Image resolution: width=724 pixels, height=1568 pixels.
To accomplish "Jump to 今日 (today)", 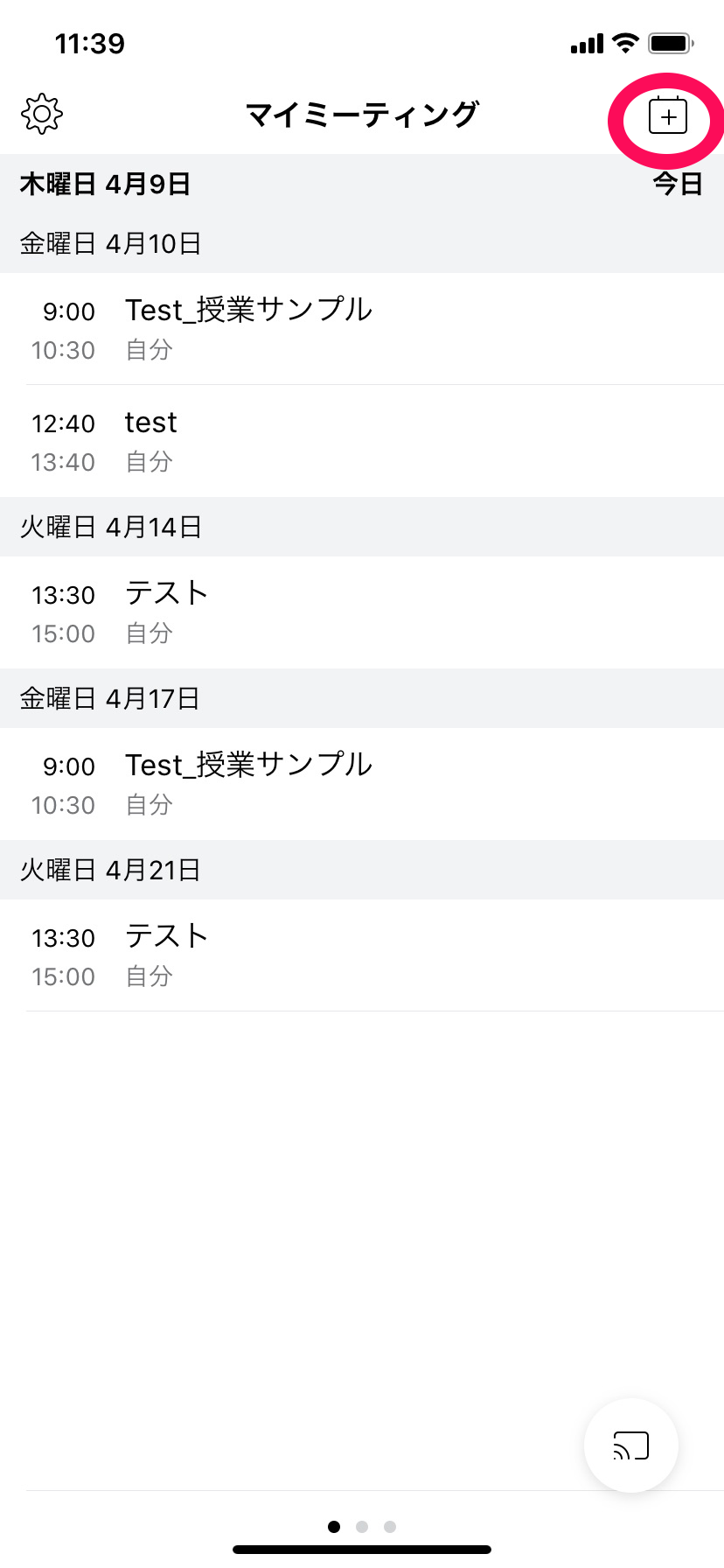I will pyautogui.click(x=678, y=184).
